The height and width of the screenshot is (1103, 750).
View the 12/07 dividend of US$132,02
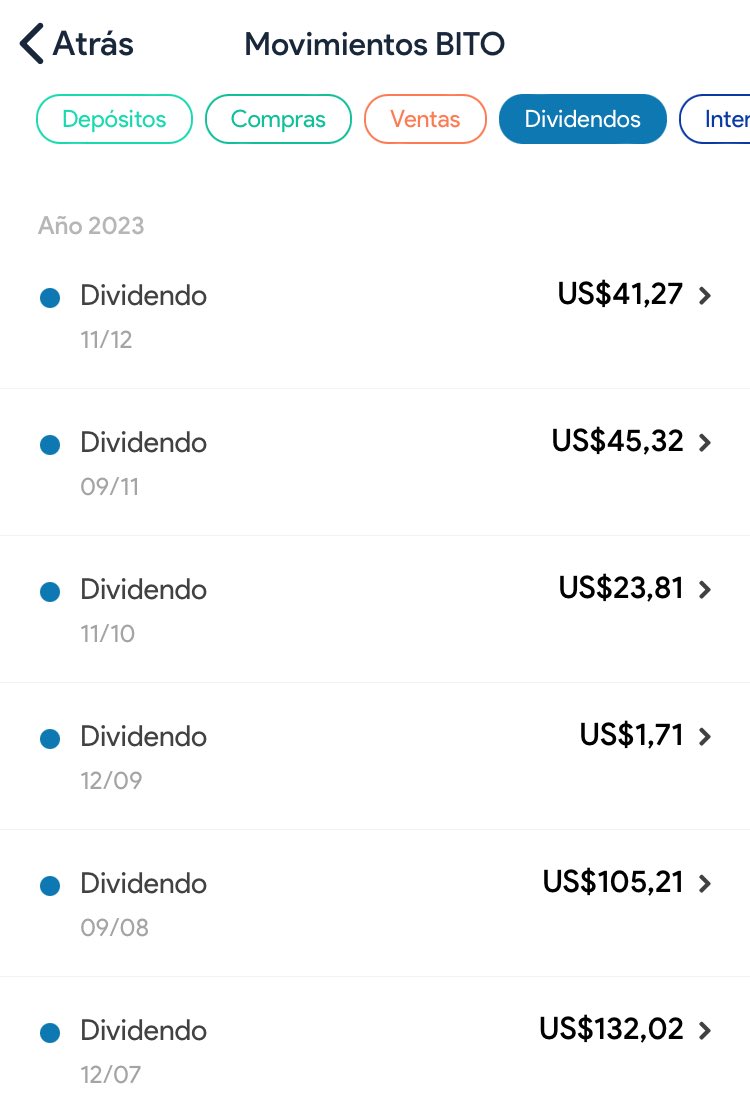point(375,1048)
